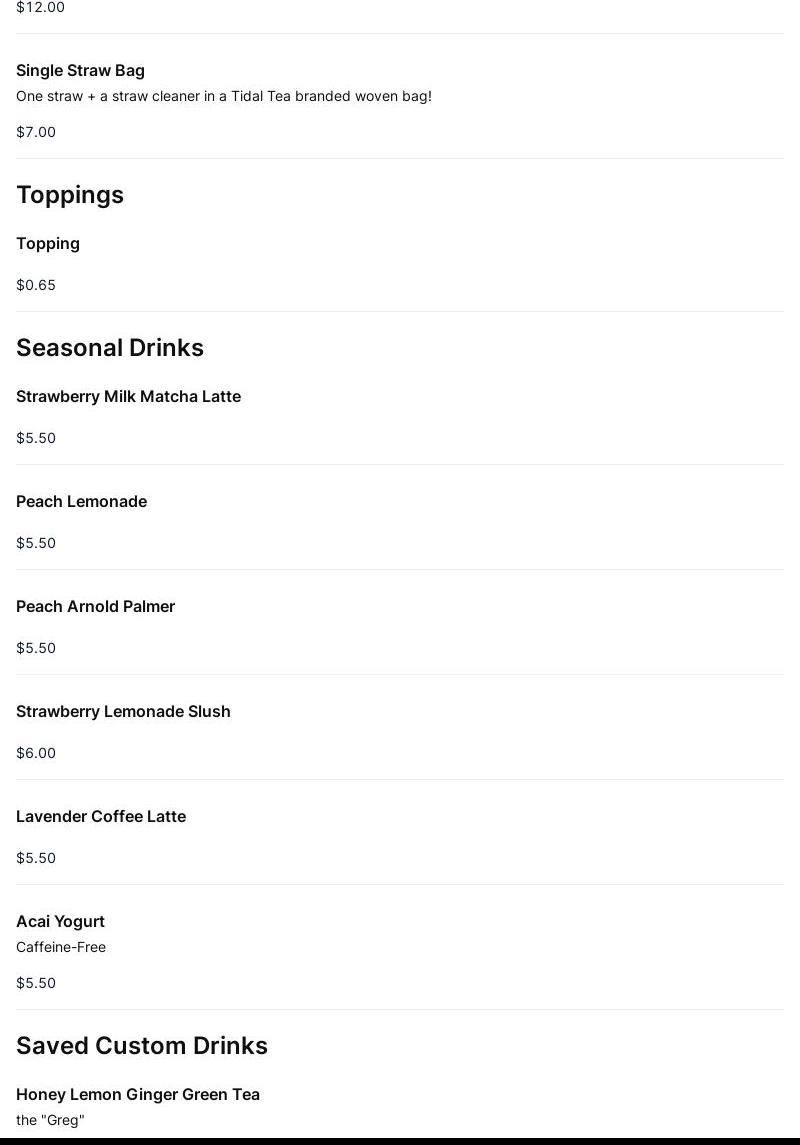
Task: Select the Topping item
Action: point(48,244)
